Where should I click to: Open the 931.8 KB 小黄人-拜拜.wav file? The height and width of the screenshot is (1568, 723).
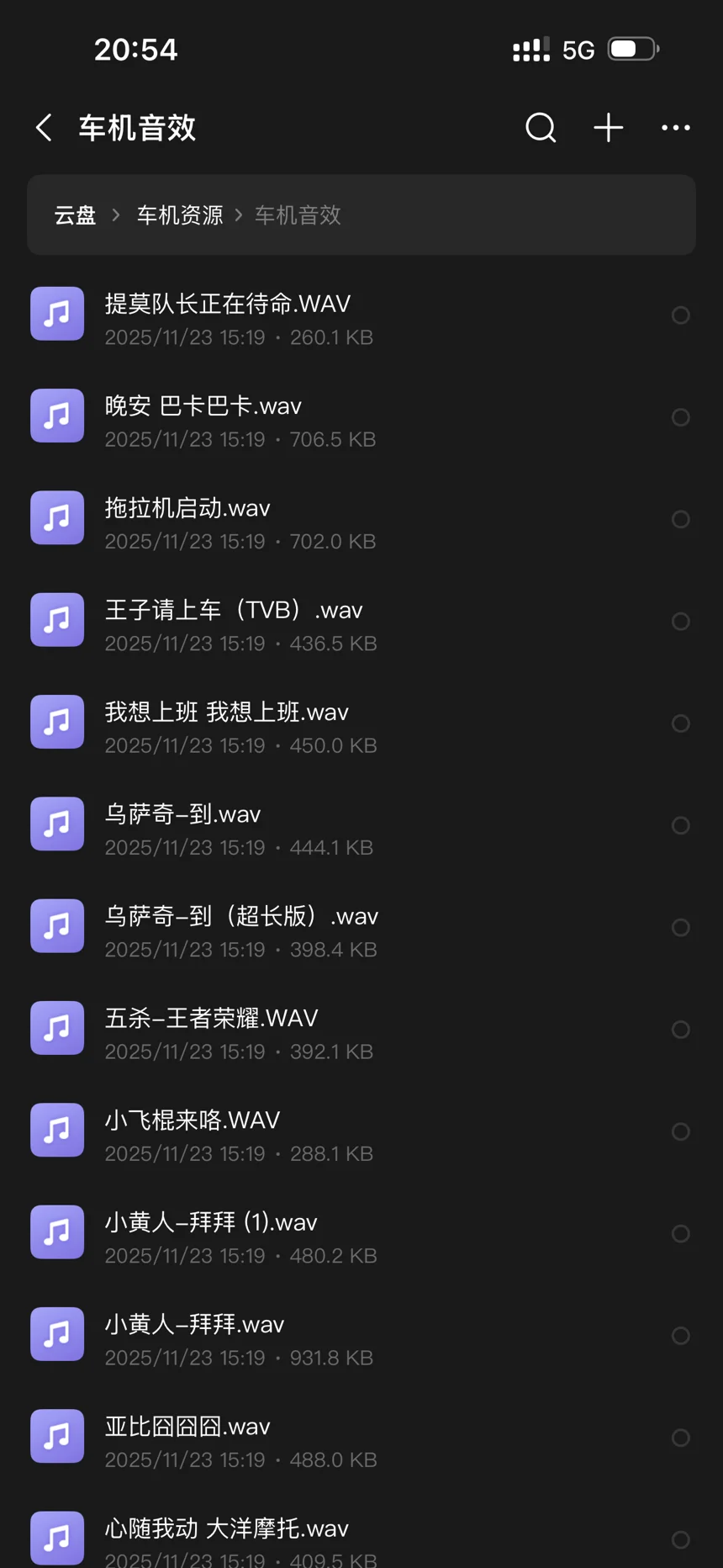195,1336
